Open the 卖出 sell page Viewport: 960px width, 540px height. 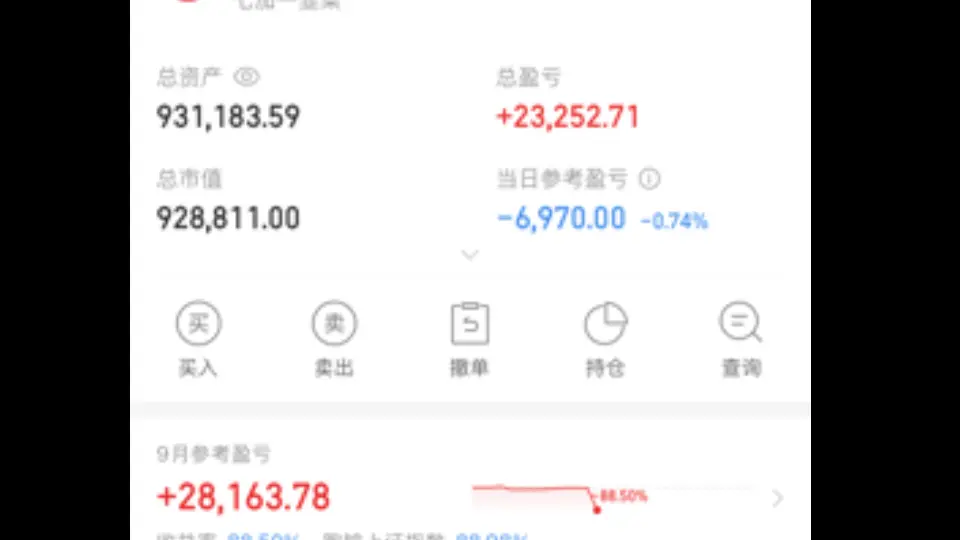point(334,340)
